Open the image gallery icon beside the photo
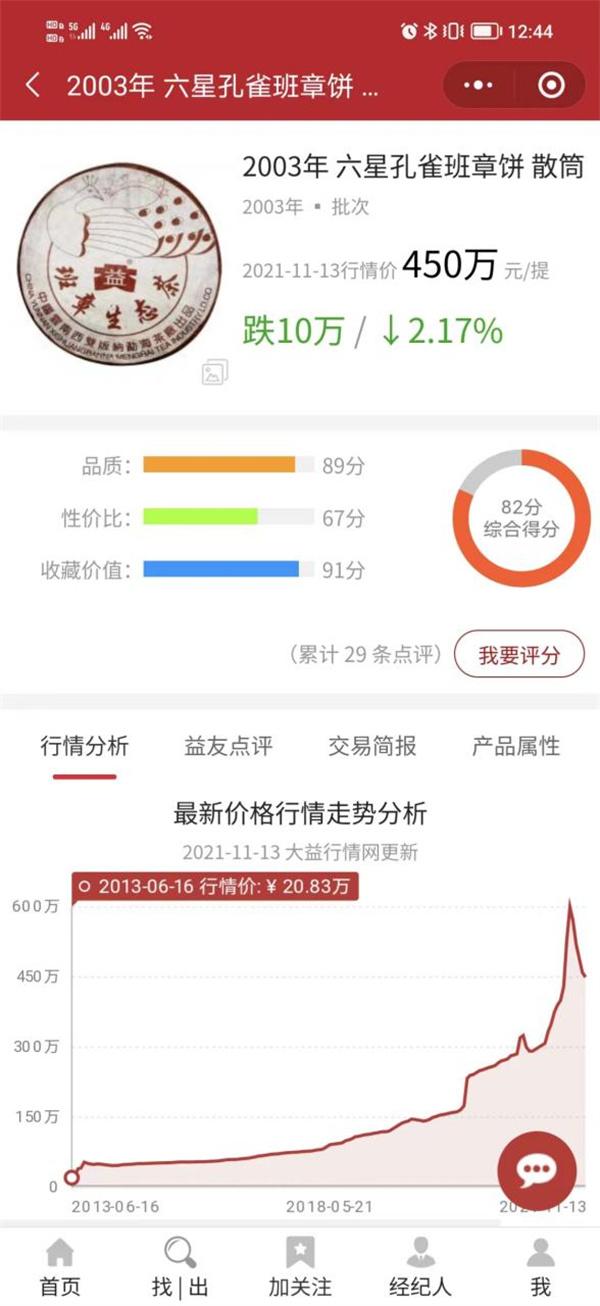The height and width of the screenshot is (1306, 600). pos(214,372)
